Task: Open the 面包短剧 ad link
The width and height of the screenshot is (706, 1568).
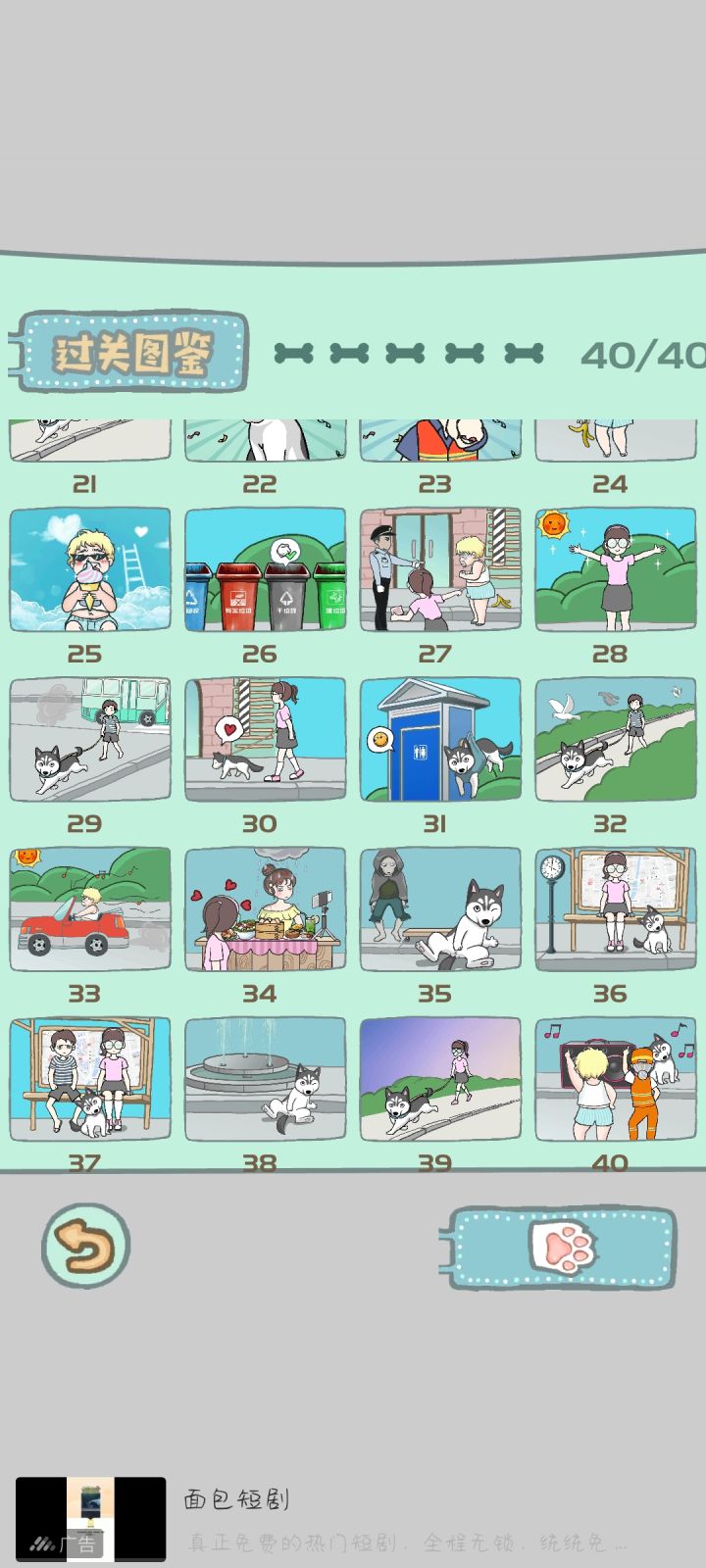Action: pos(240,1498)
